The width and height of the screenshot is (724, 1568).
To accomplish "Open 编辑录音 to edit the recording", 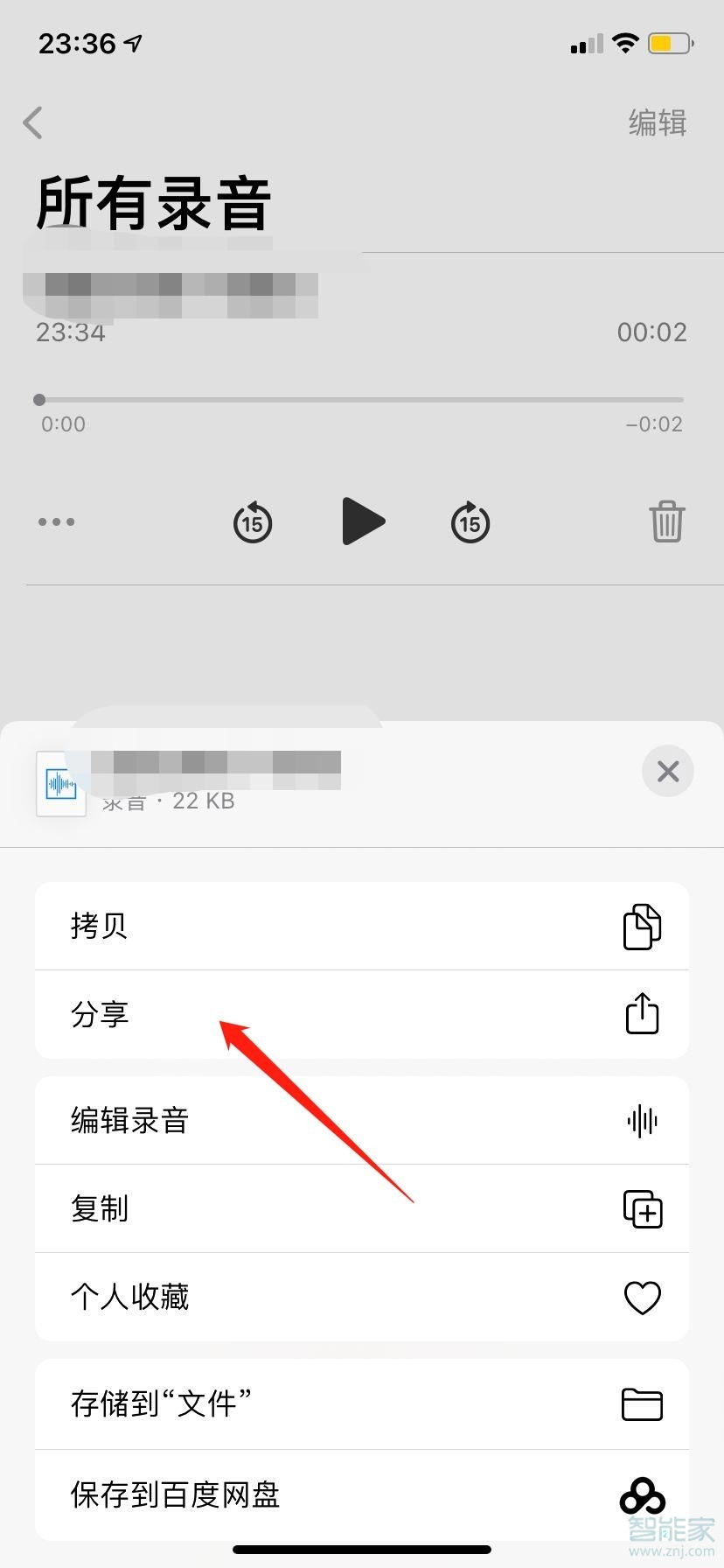I will [362, 1121].
